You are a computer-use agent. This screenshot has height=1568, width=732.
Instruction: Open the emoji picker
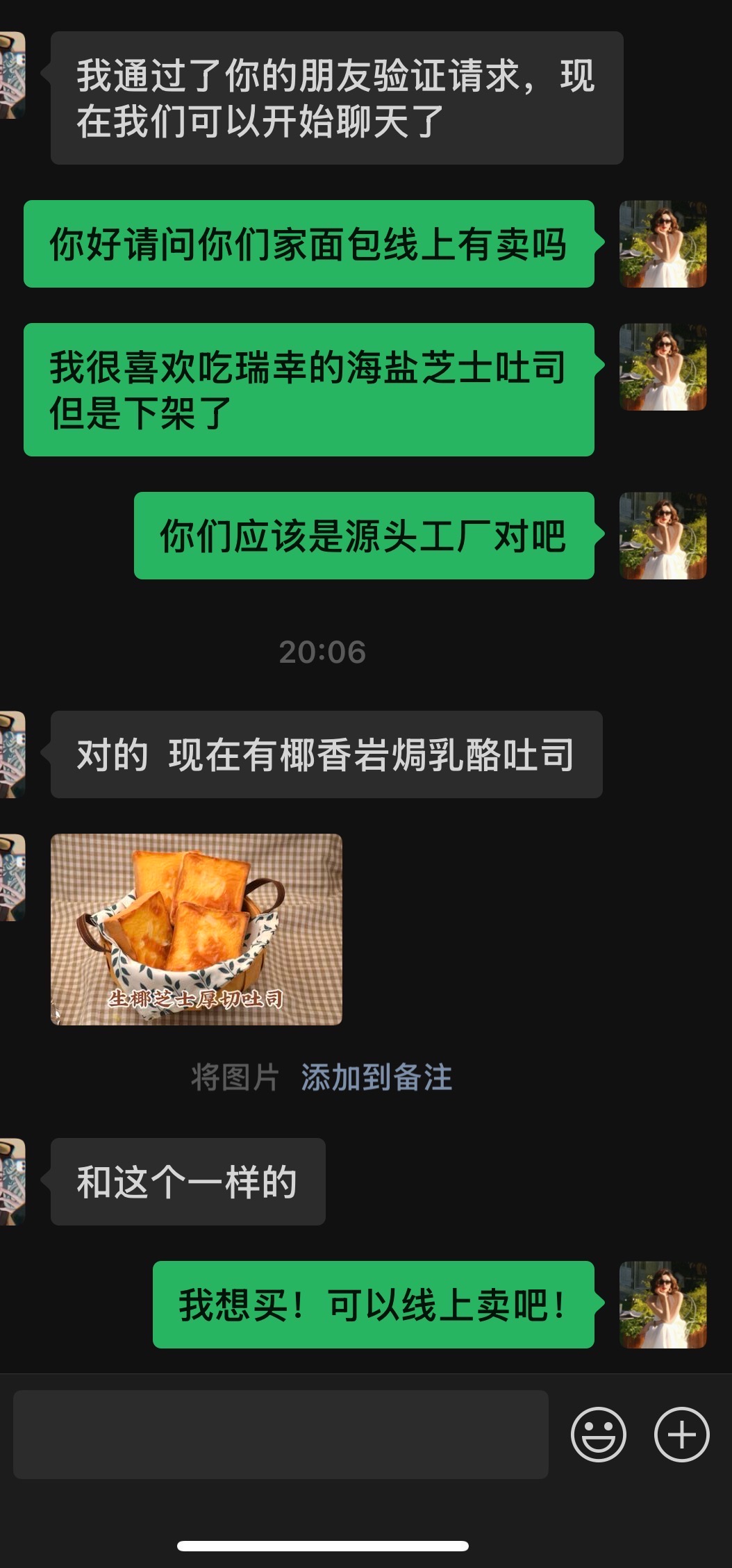[x=598, y=1434]
